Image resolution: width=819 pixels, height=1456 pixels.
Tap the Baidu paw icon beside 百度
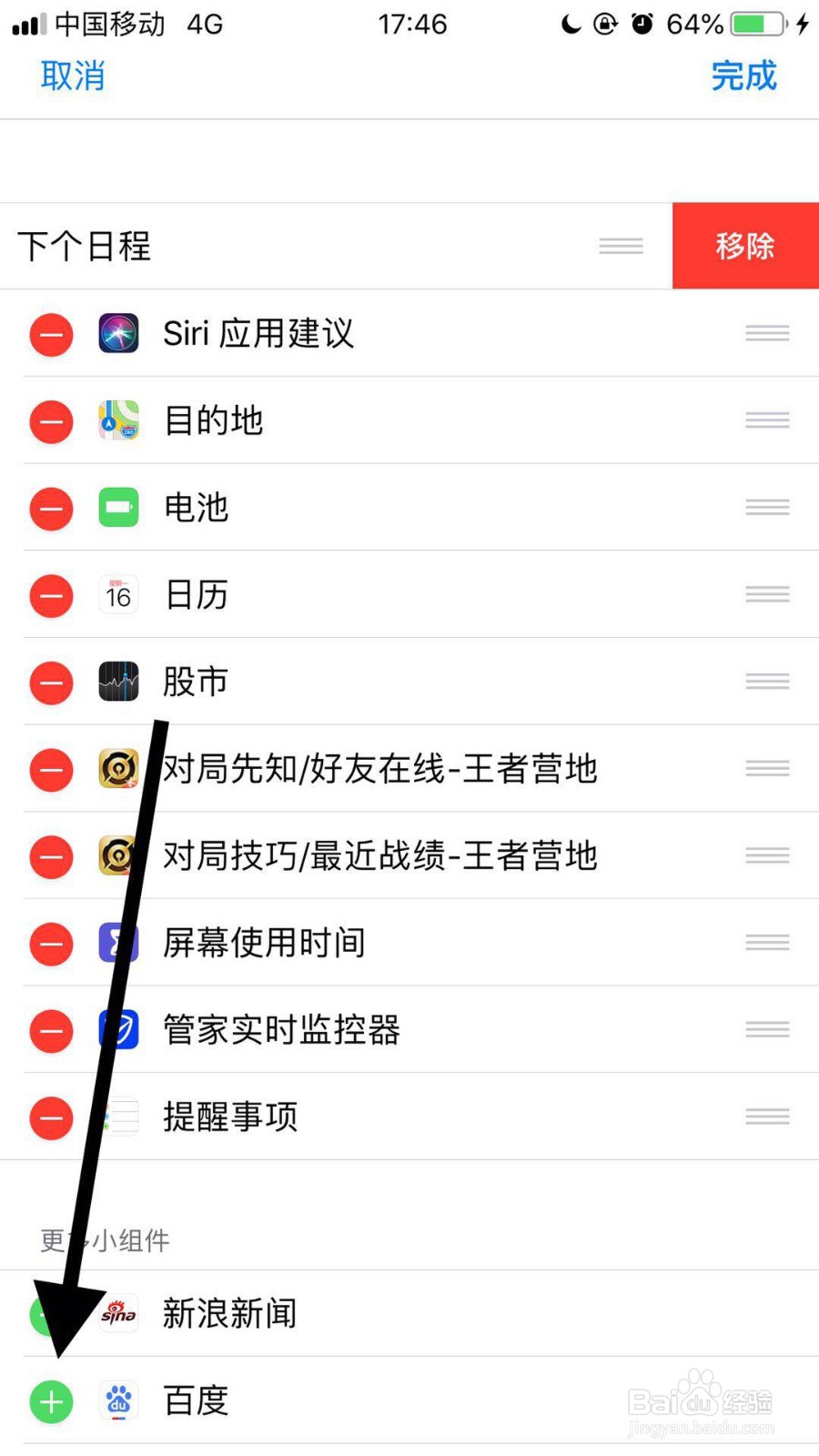[x=117, y=1400]
